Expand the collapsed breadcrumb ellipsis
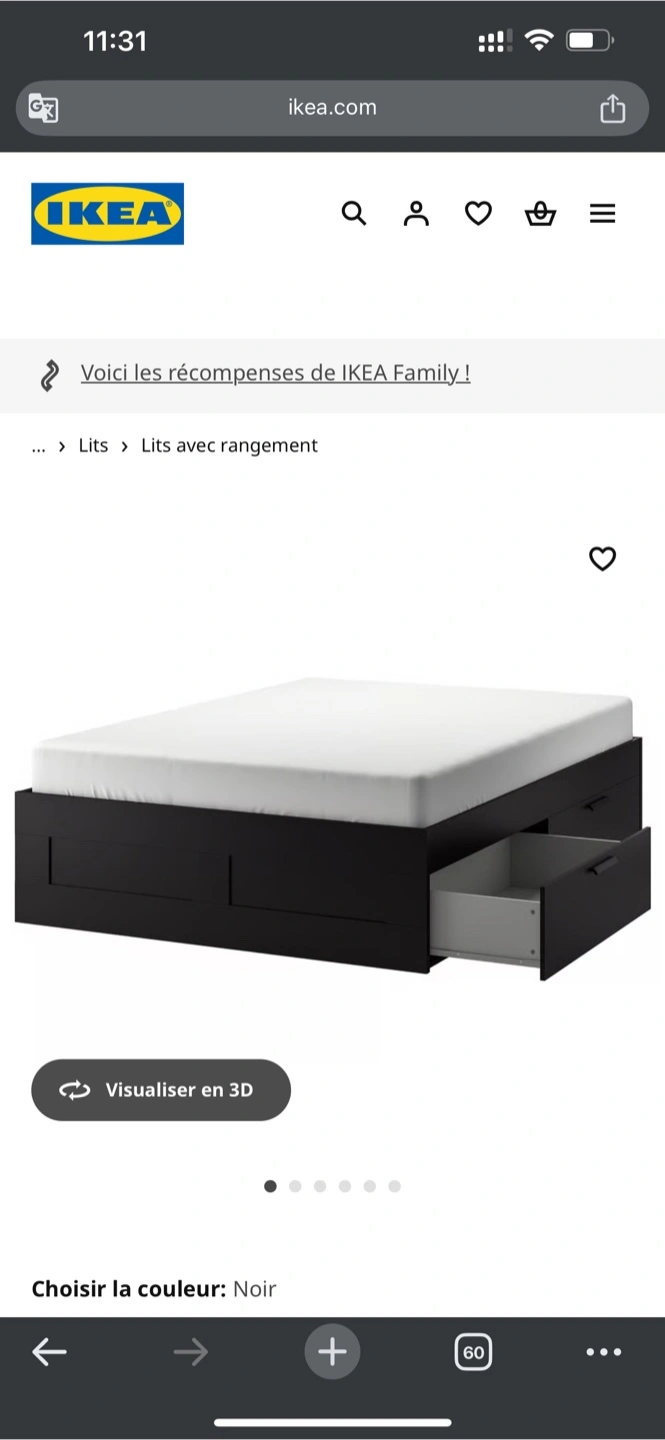 pos(38,446)
